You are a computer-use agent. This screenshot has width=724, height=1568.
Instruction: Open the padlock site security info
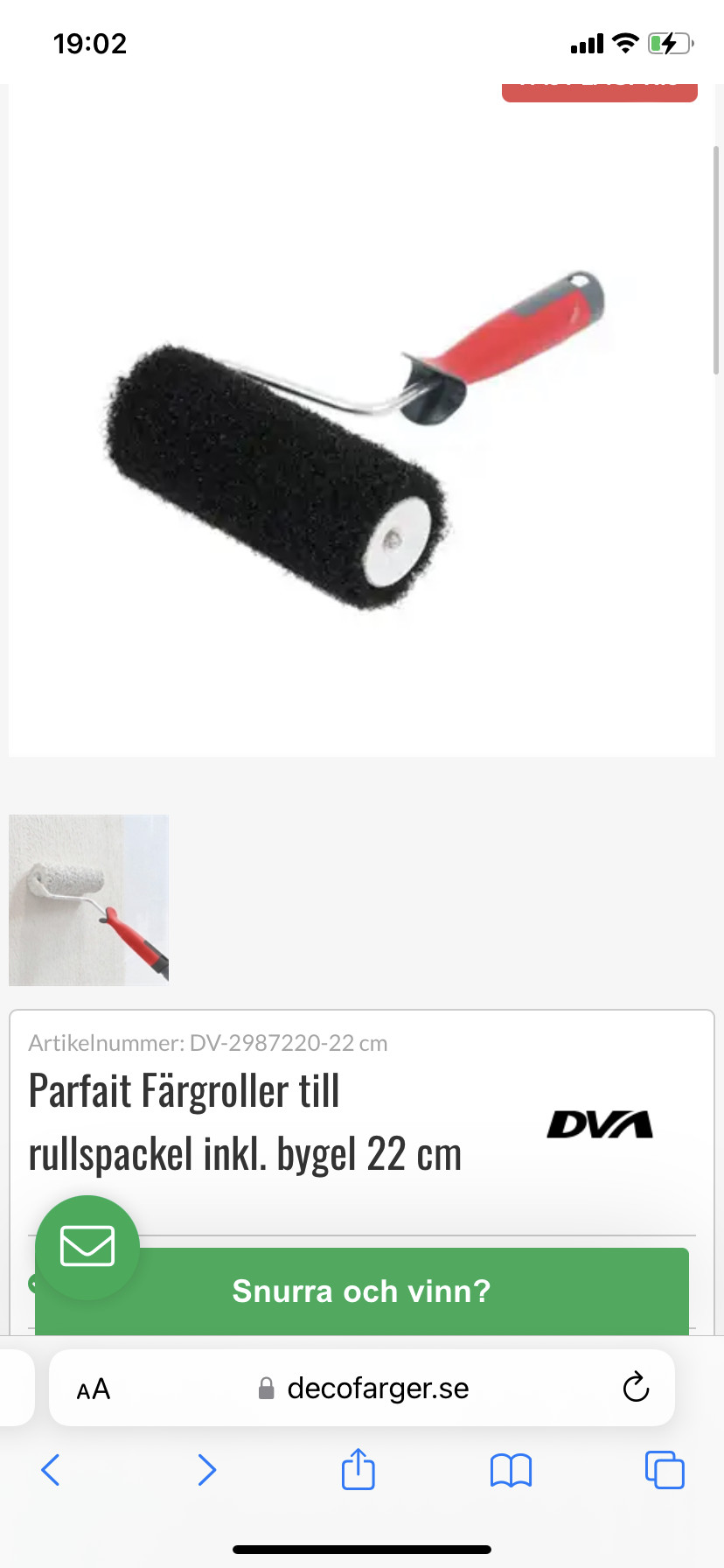[x=266, y=1388]
